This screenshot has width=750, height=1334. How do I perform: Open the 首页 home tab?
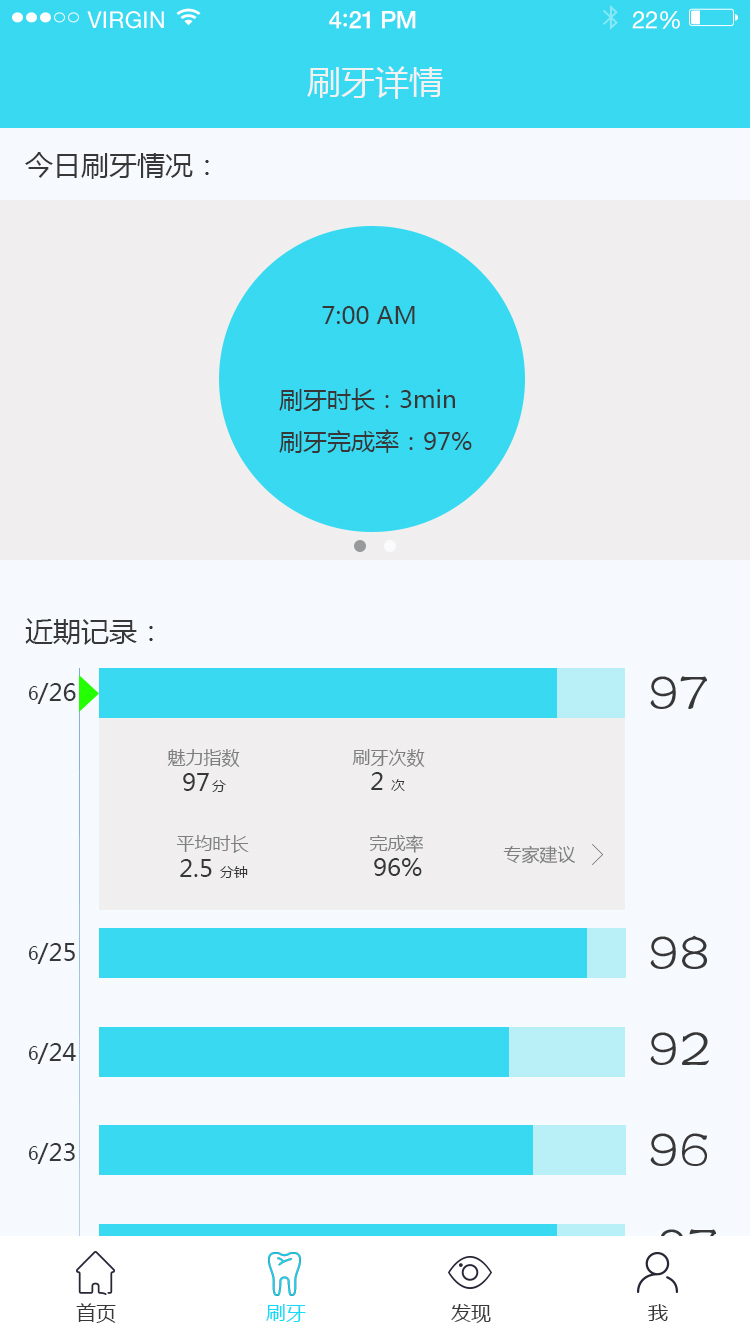pos(96,1287)
